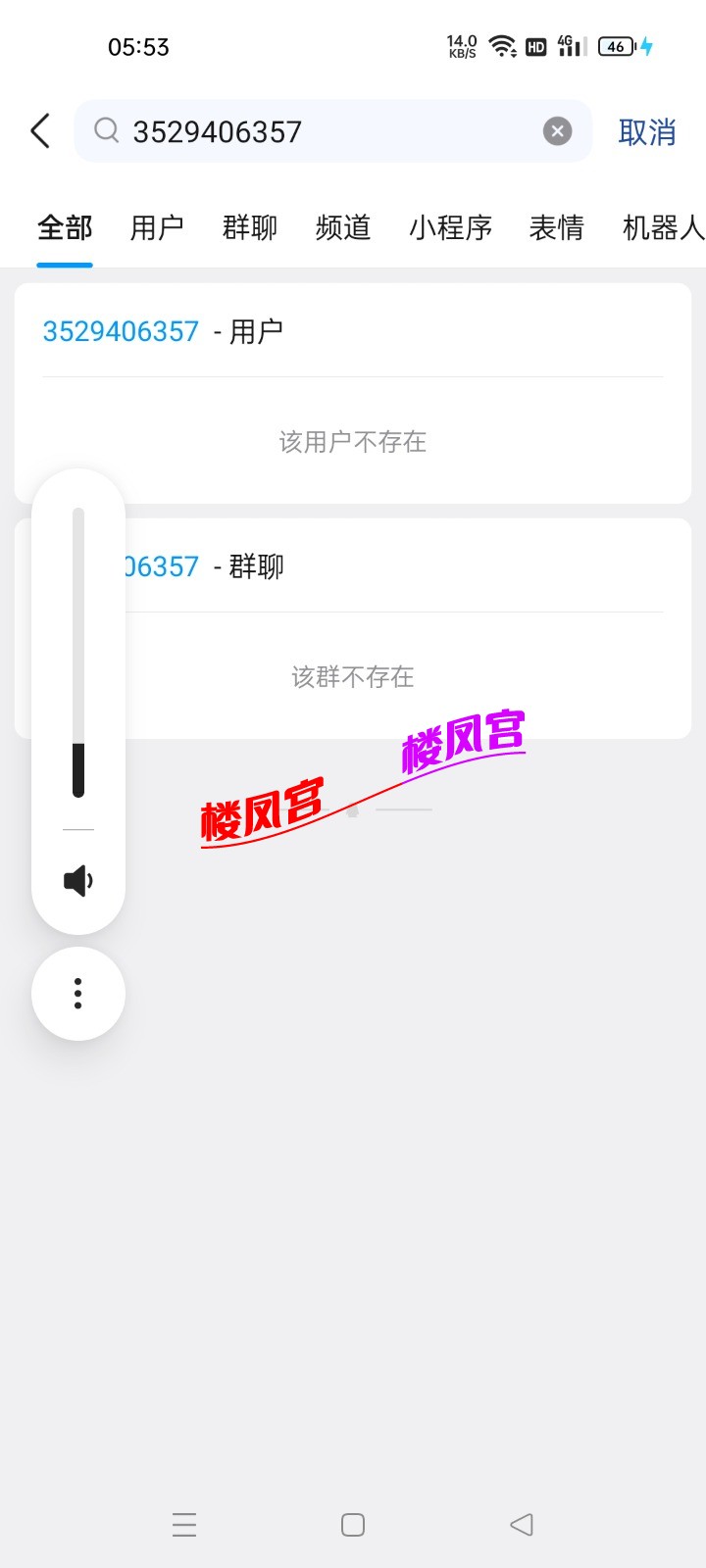Tap 取消 to cancel the search
Viewport: 706px width, 1568px height.
647,131
